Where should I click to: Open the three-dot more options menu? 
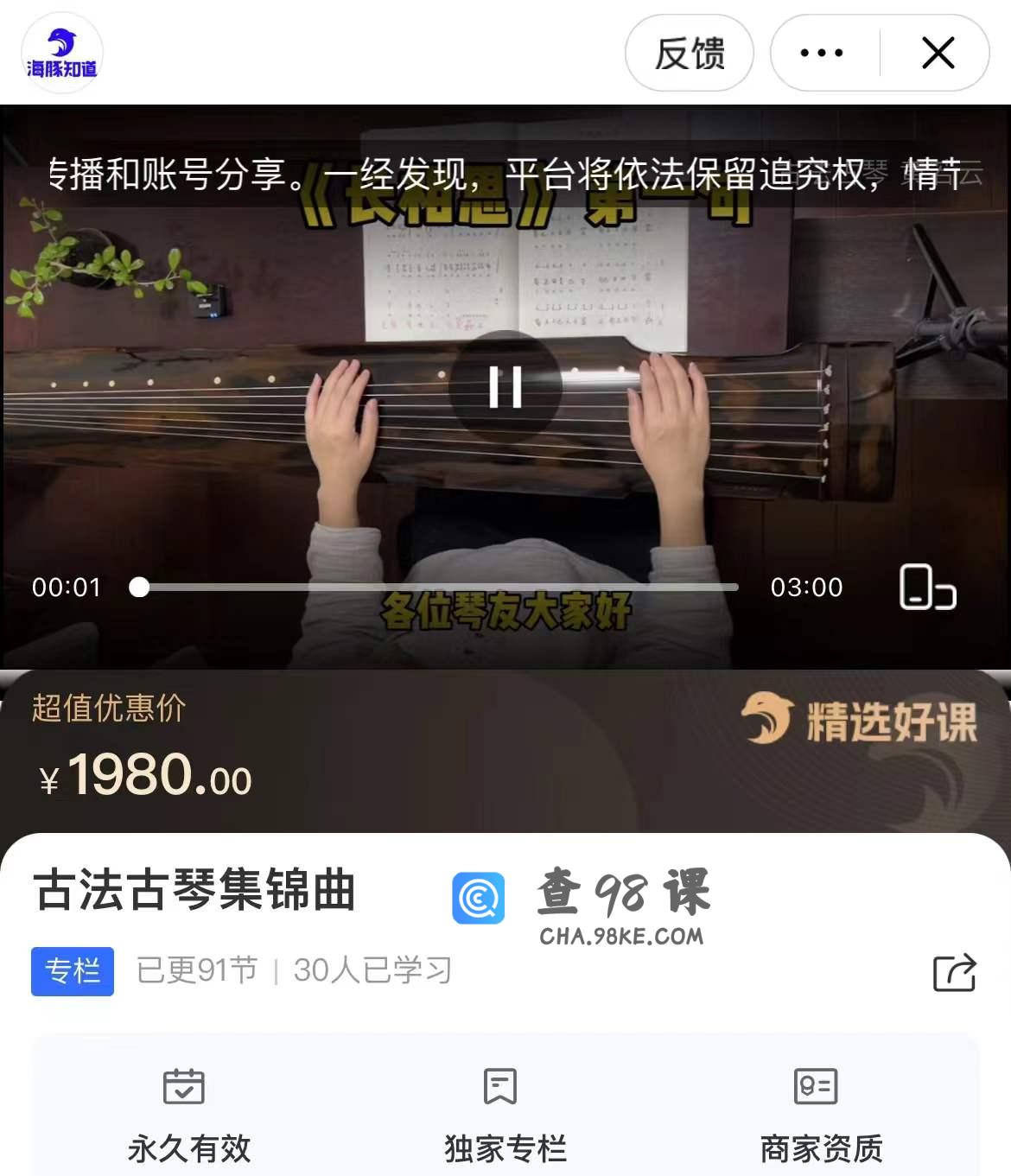coord(822,54)
